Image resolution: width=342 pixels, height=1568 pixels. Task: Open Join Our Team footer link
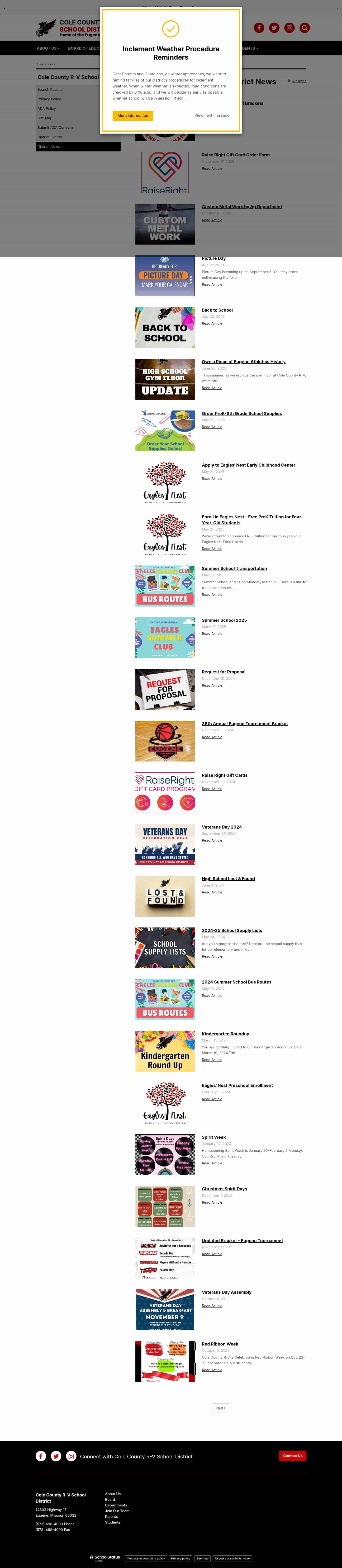pos(117,1511)
